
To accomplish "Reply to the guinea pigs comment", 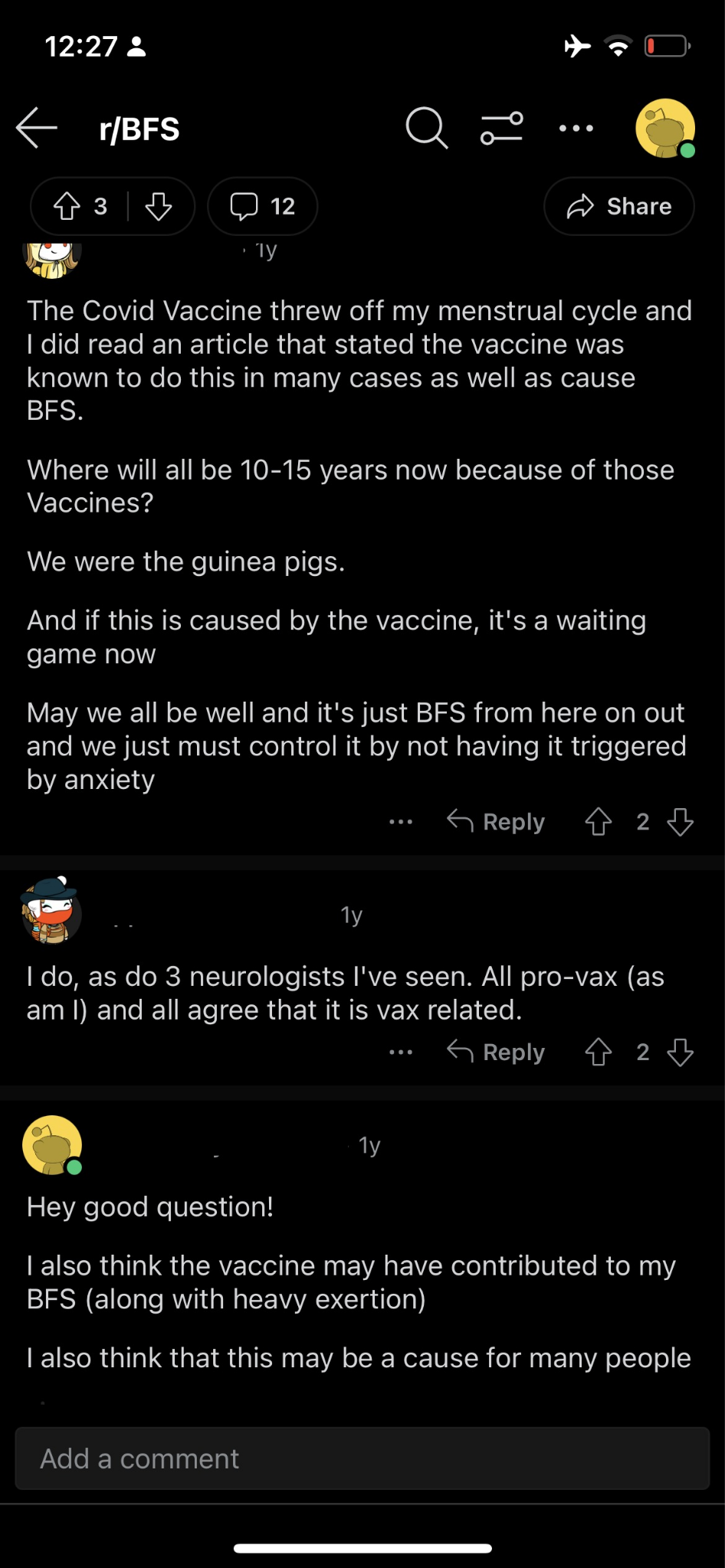I will pyautogui.click(x=496, y=822).
